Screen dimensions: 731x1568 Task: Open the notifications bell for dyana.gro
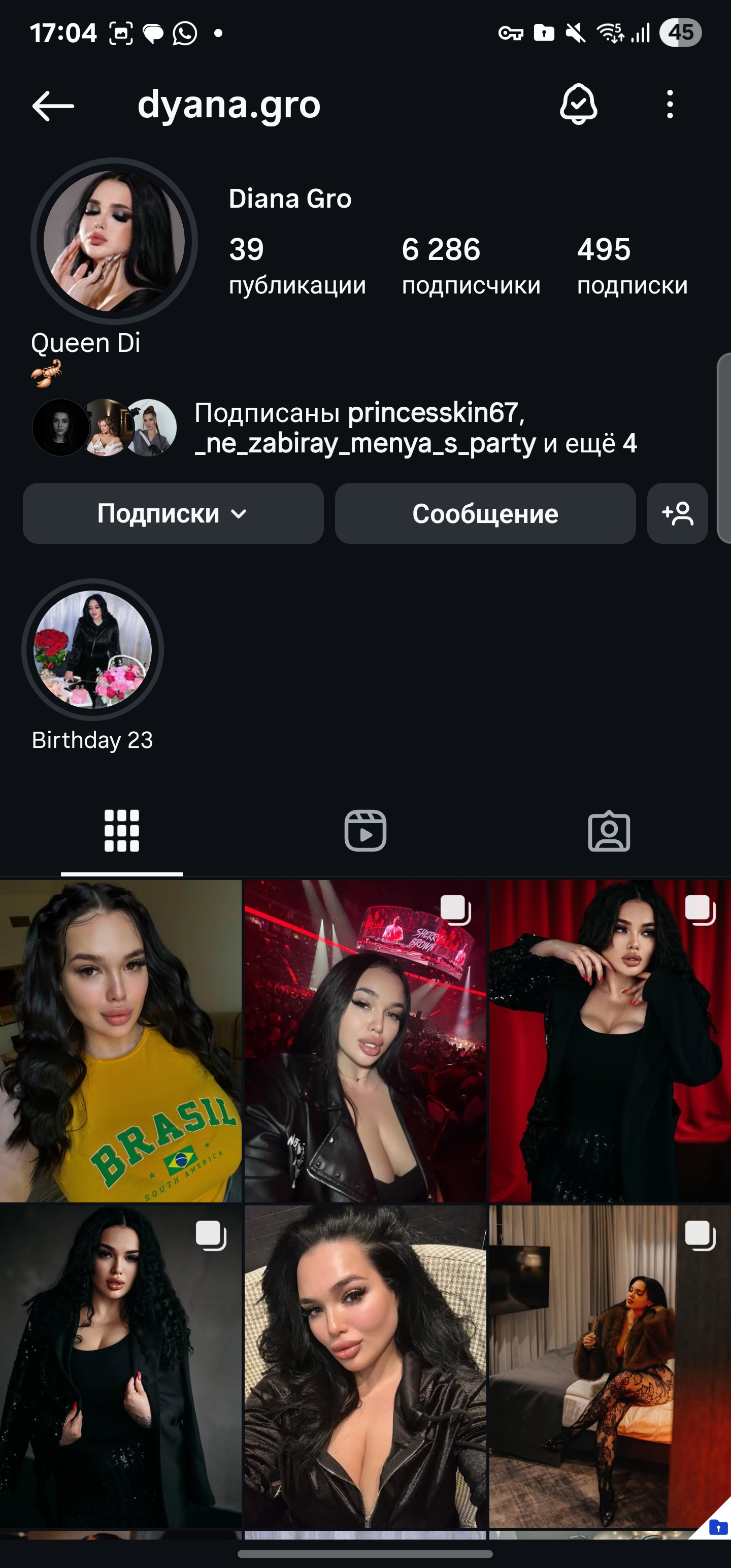pos(578,104)
